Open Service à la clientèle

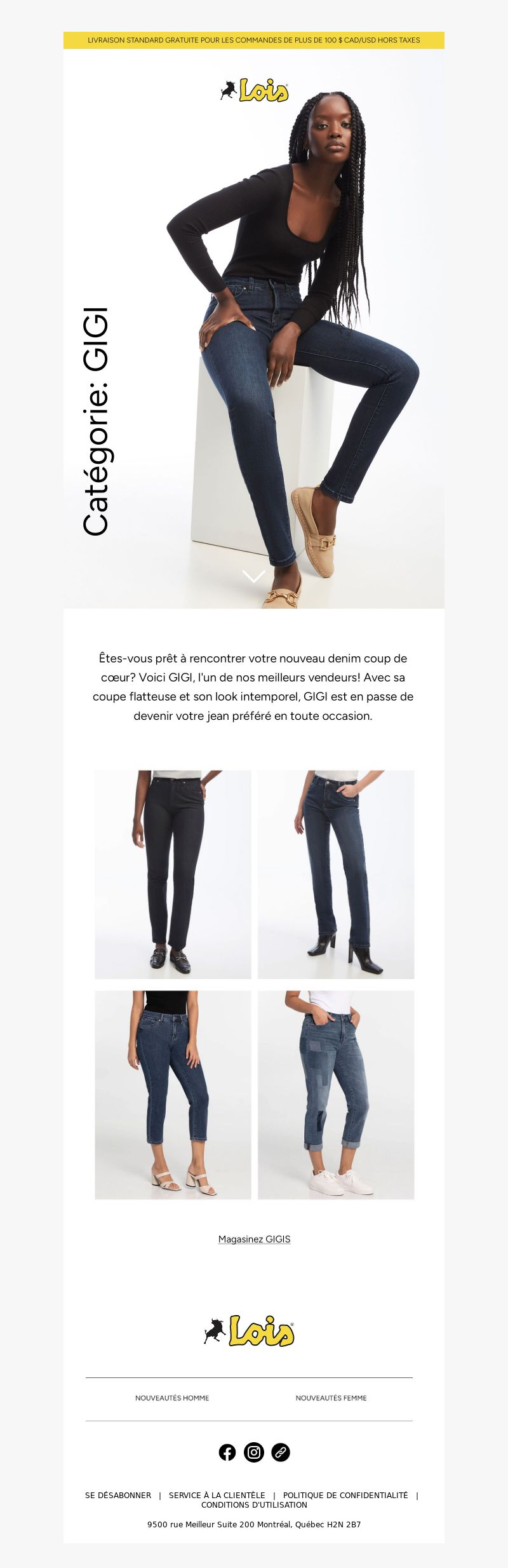217,1495
